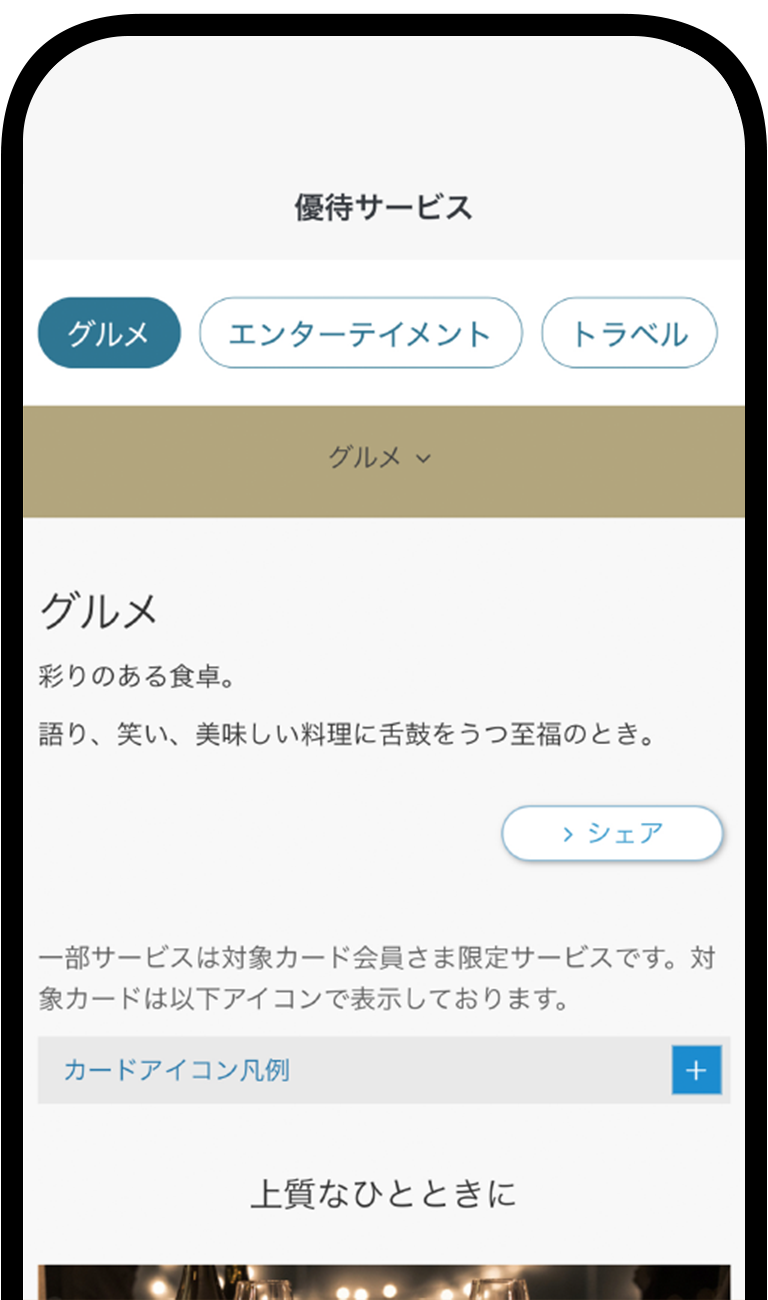The width and height of the screenshot is (768, 1300).
Task: Switch to the トラベル chip
Action: [x=629, y=333]
